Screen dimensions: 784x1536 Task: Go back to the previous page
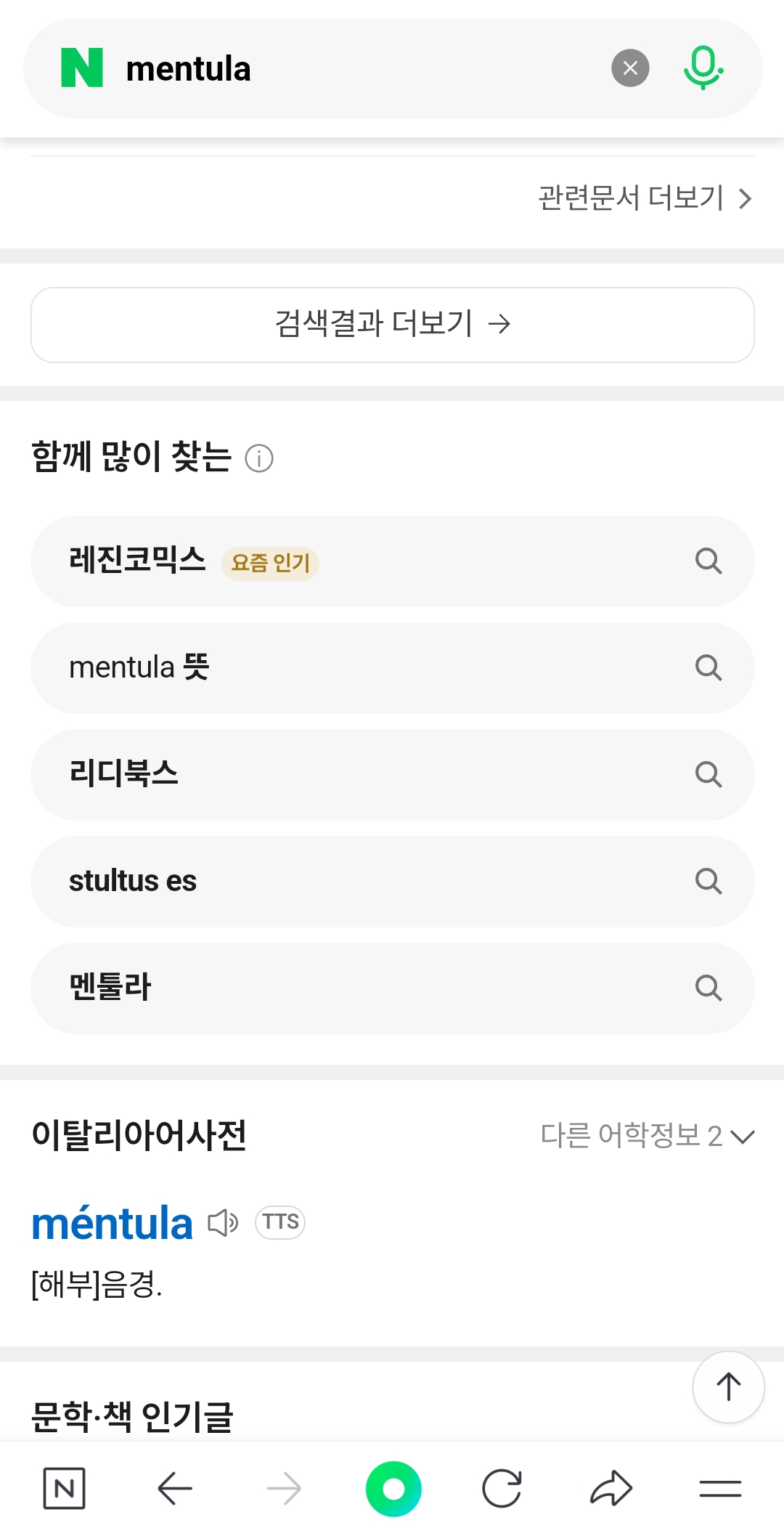pyautogui.click(x=175, y=1489)
